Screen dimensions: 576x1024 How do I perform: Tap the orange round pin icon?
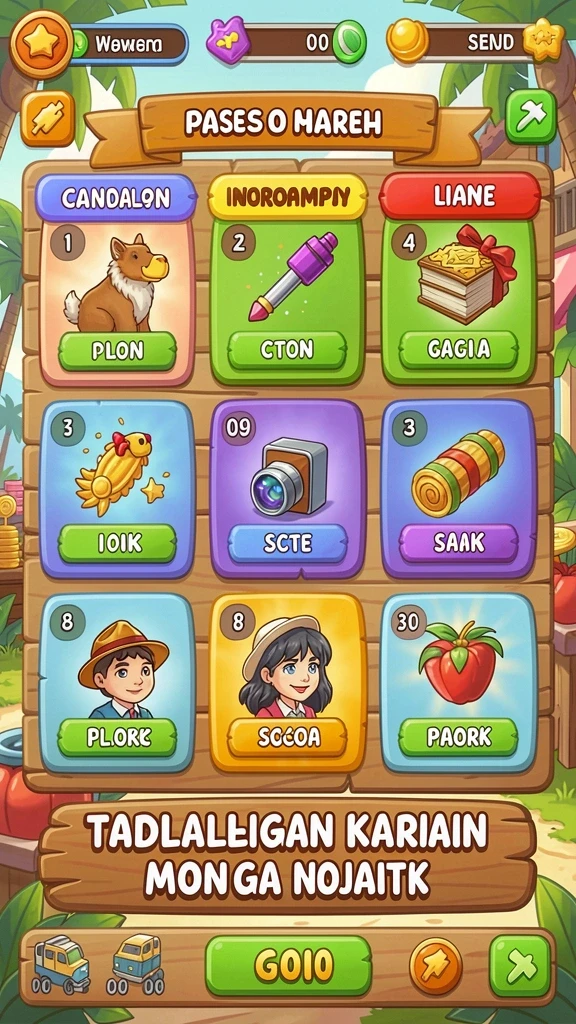pyautogui.click(x=436, y=966)
